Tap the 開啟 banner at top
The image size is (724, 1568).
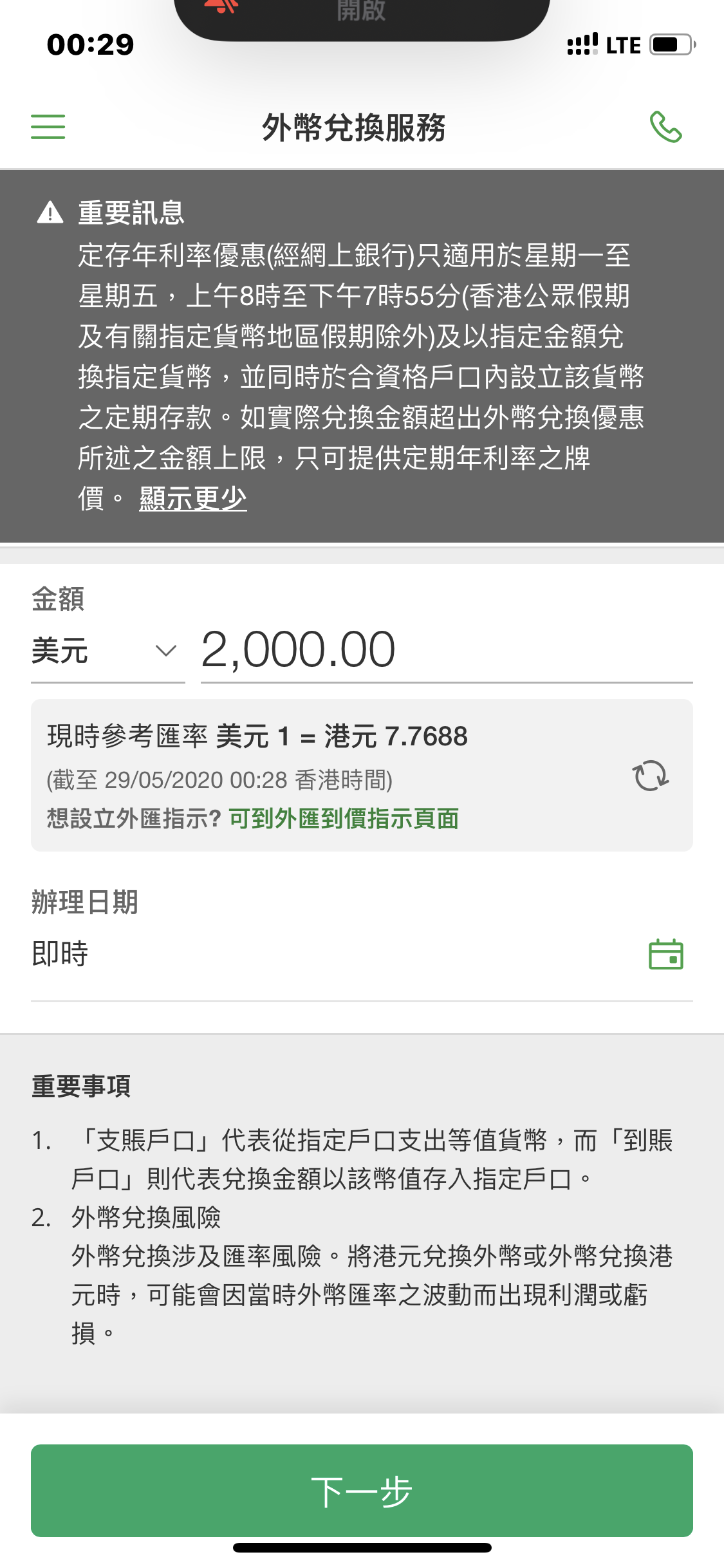(362, 12)
